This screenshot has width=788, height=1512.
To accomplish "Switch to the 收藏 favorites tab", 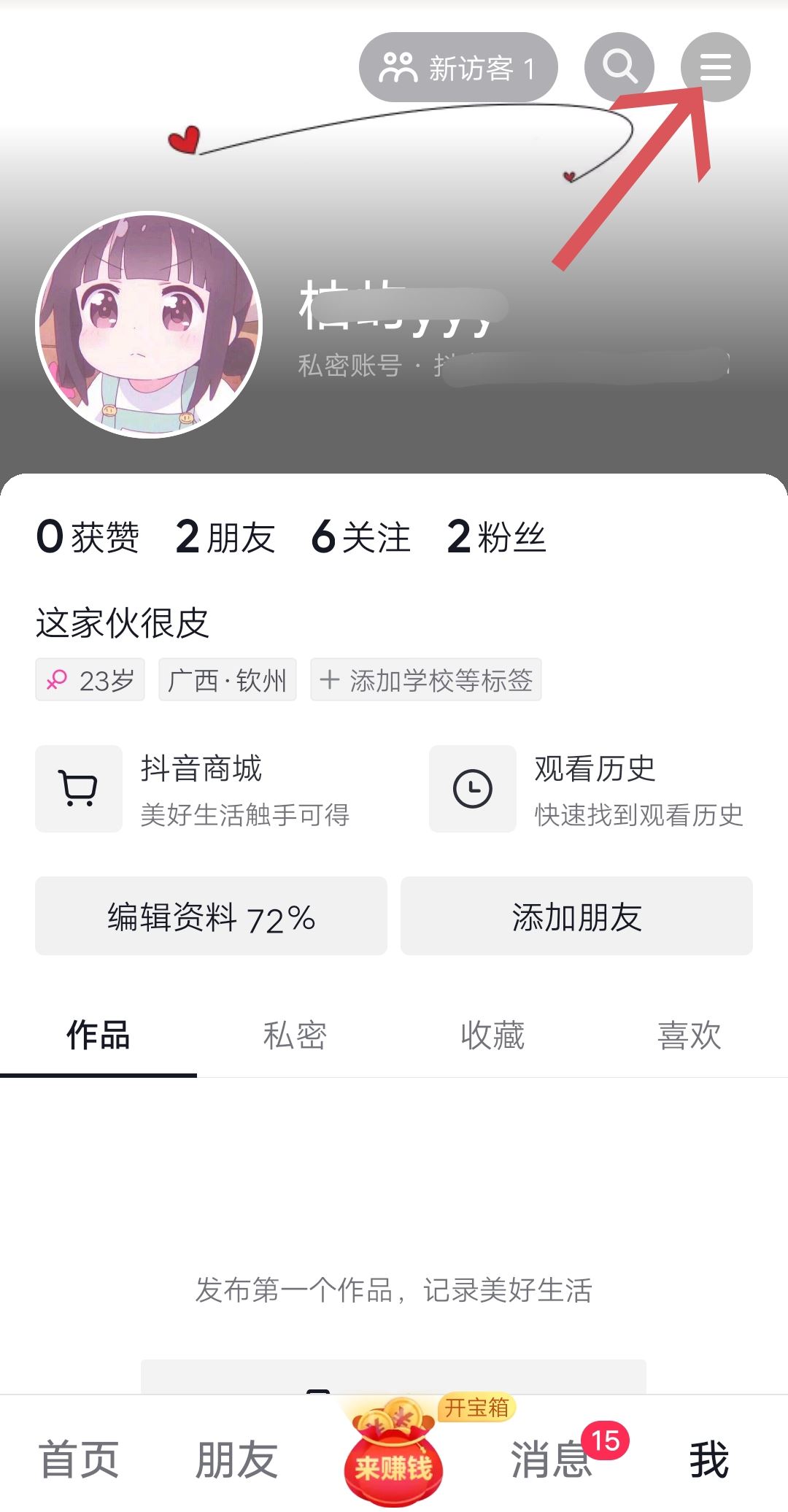I will tap(492, 1035).
